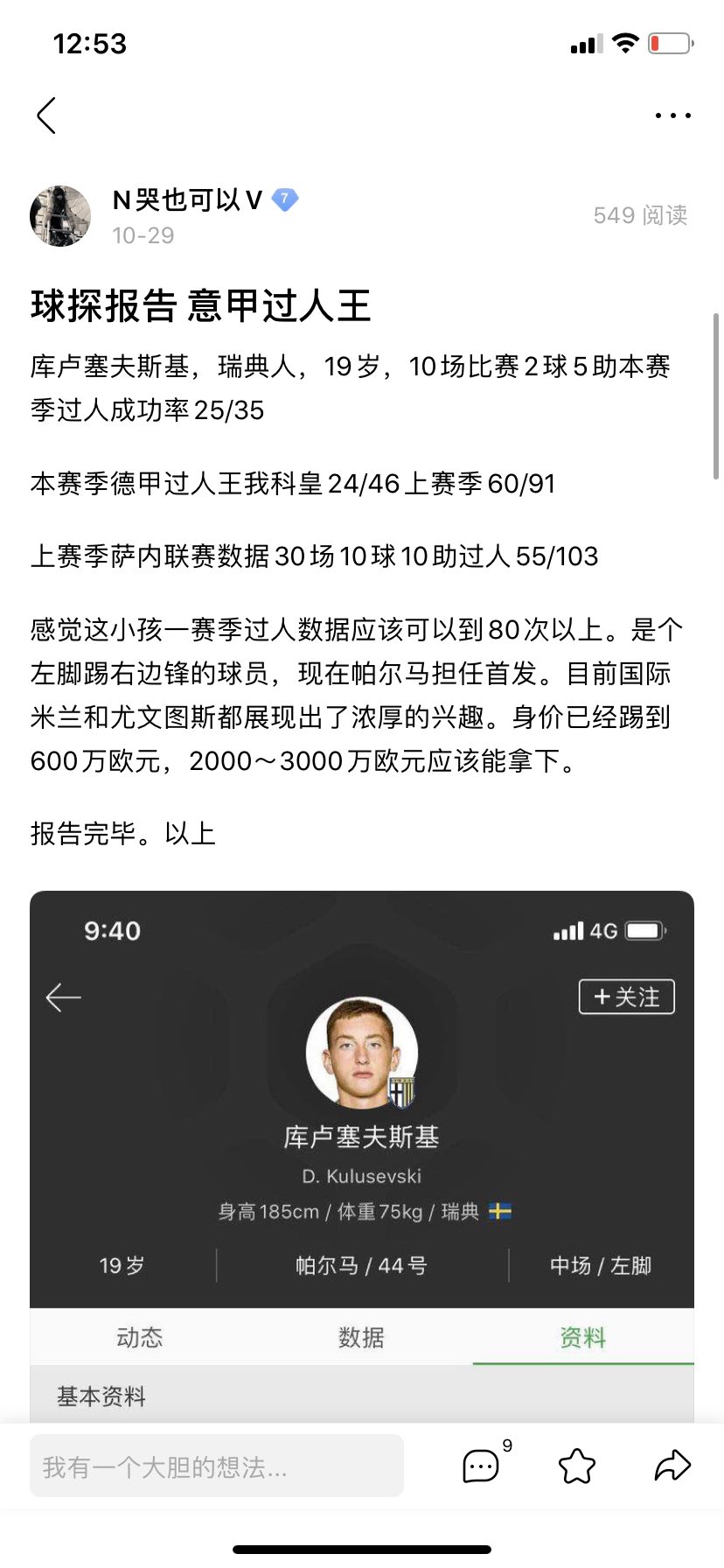Go back to the previous page
This screenshot has height=1568, width=724.
tap(47, 115)
